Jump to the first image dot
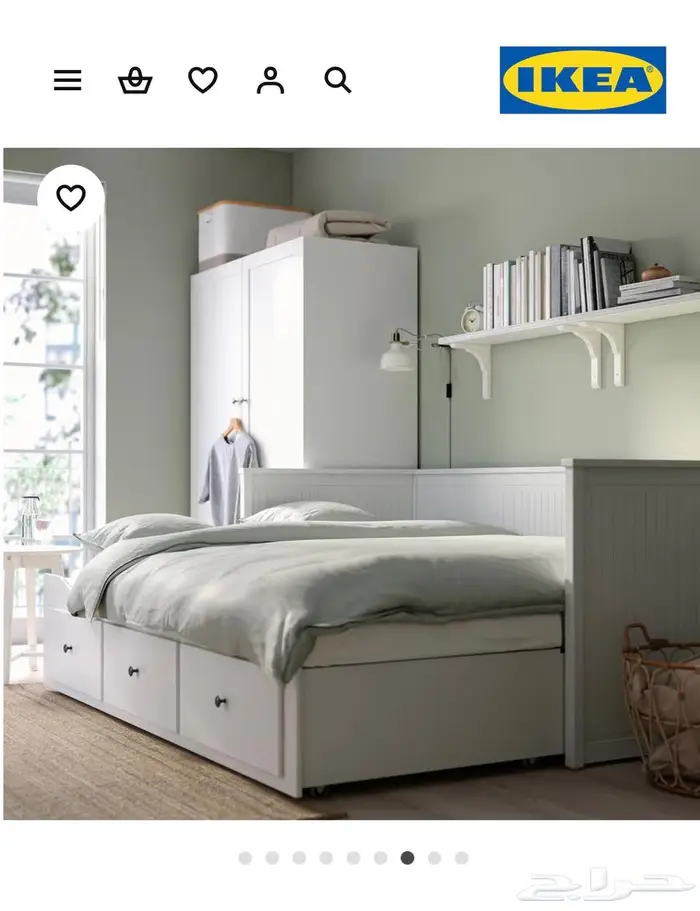This screenshot has height=911, width=700. [x=245, y=858]
